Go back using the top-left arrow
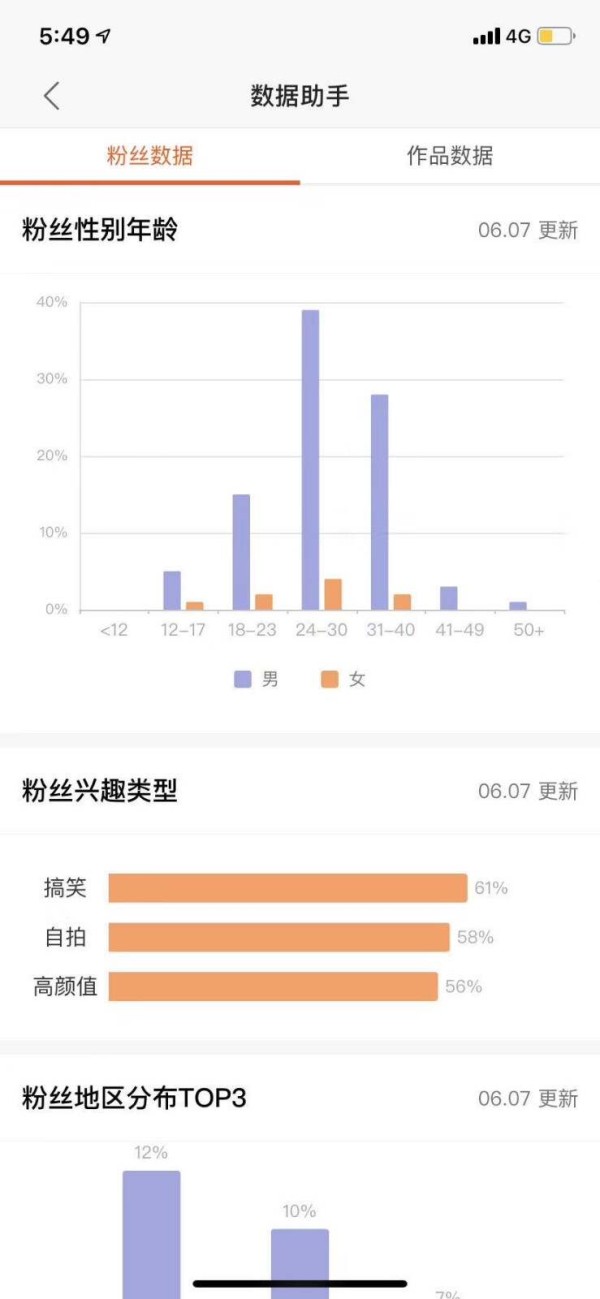Viewport: 600px width, 1299px height. (x=52, y=96)
